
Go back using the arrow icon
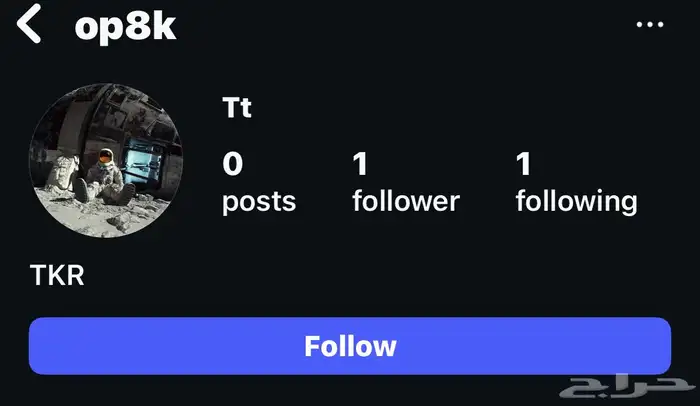30,24
